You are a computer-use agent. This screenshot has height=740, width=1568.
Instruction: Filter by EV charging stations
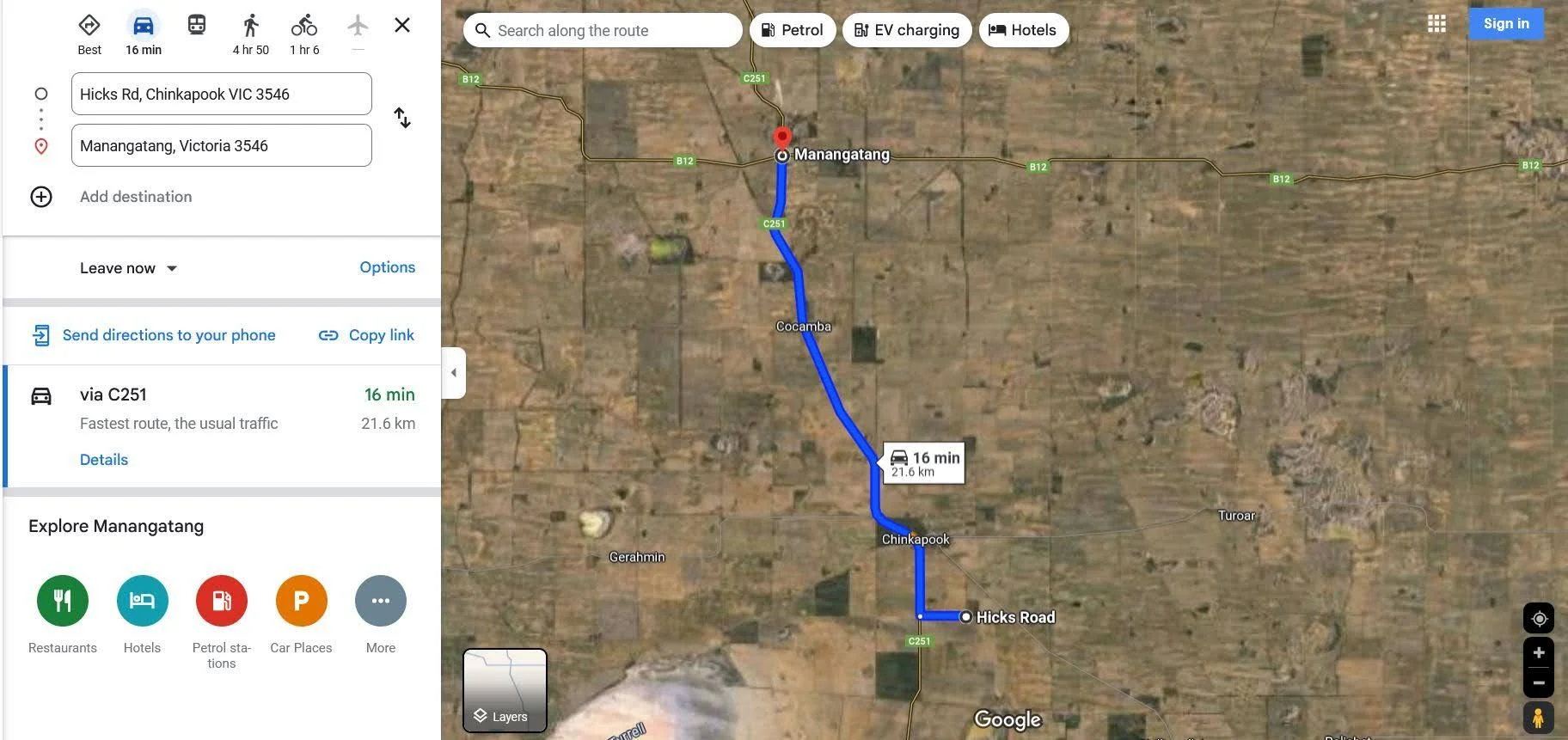click(x=907, y=30)
